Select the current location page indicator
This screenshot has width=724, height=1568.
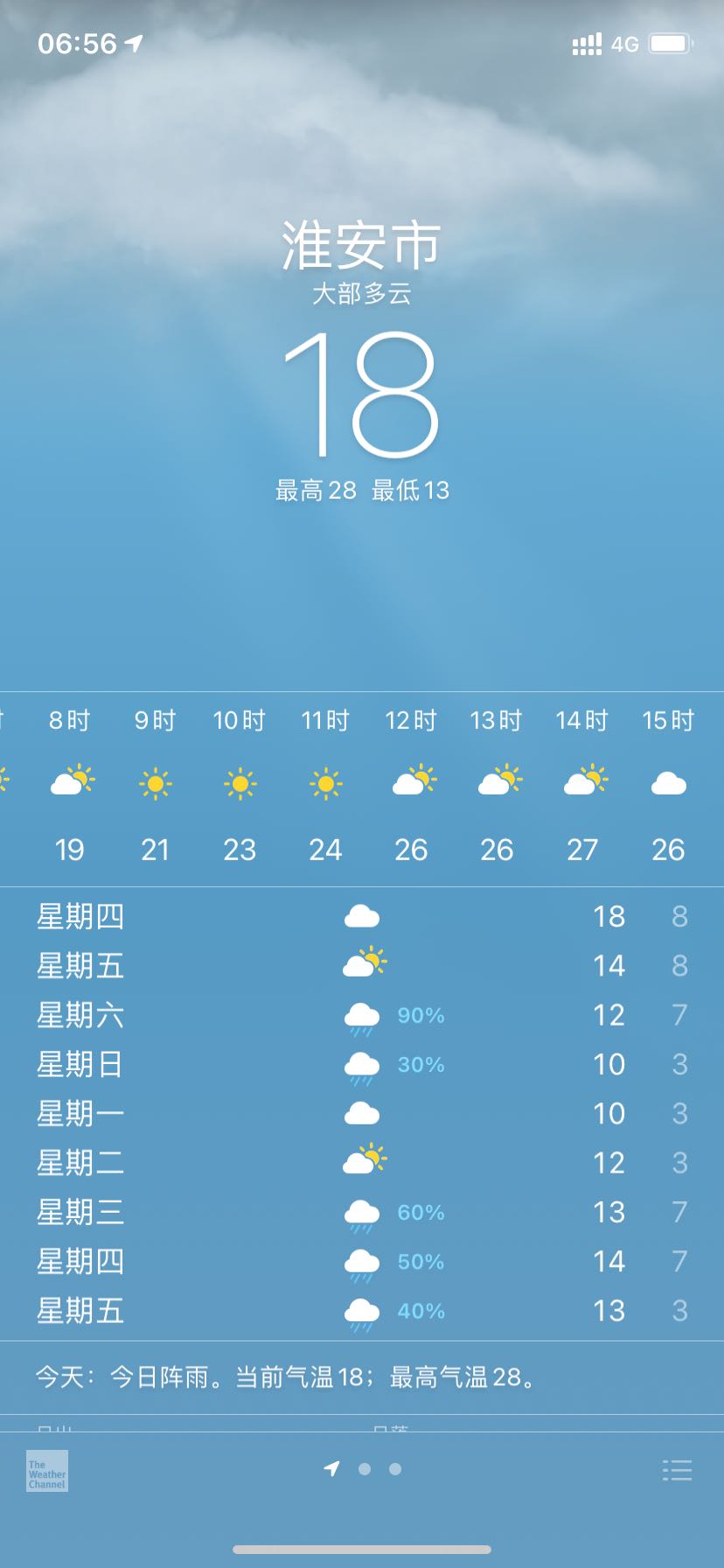(331, 1468)
